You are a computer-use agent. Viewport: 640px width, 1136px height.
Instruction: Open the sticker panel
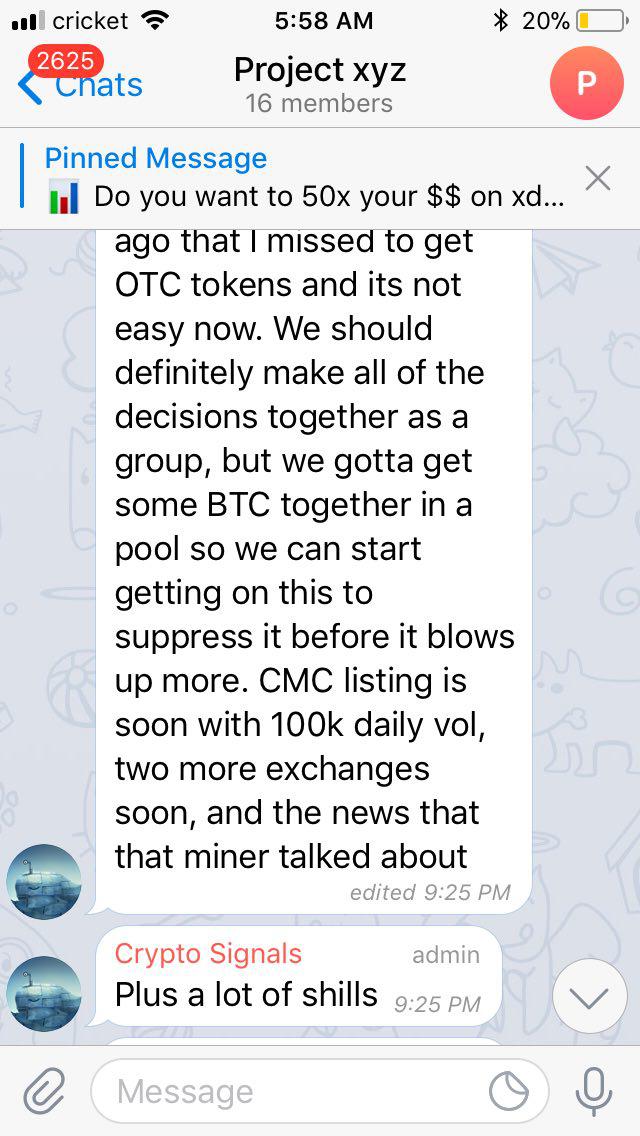tap(510, 1091)
